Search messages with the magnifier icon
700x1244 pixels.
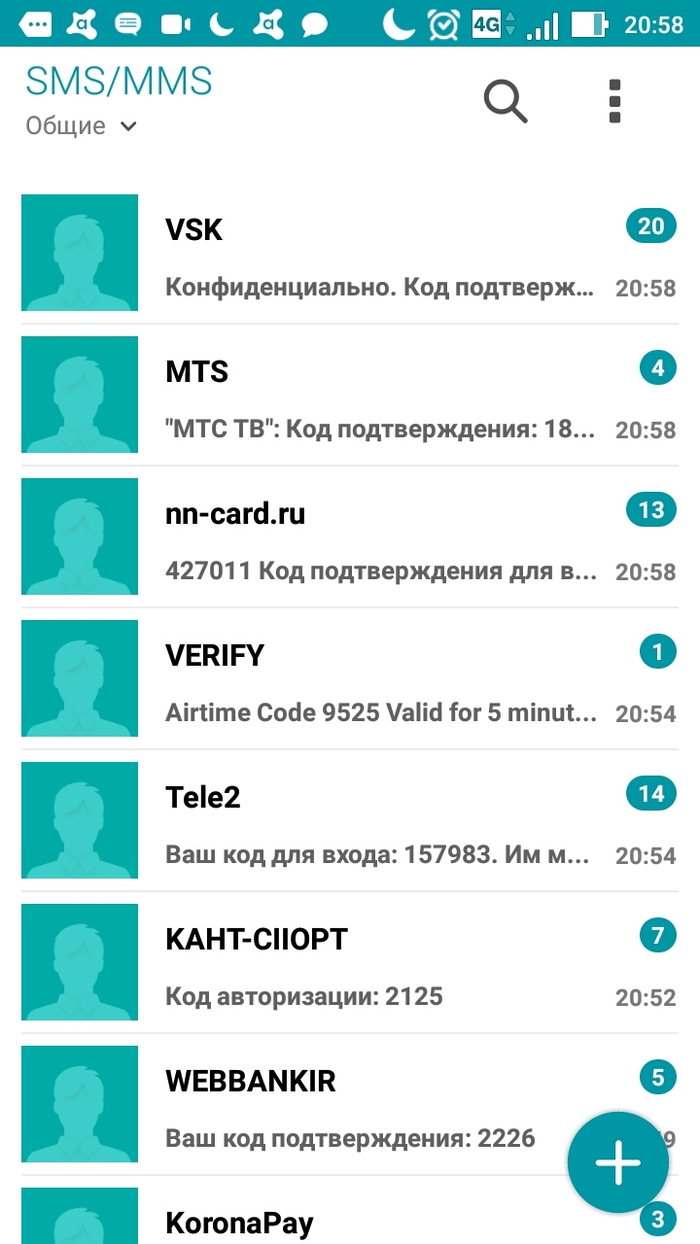coord(505,101)
